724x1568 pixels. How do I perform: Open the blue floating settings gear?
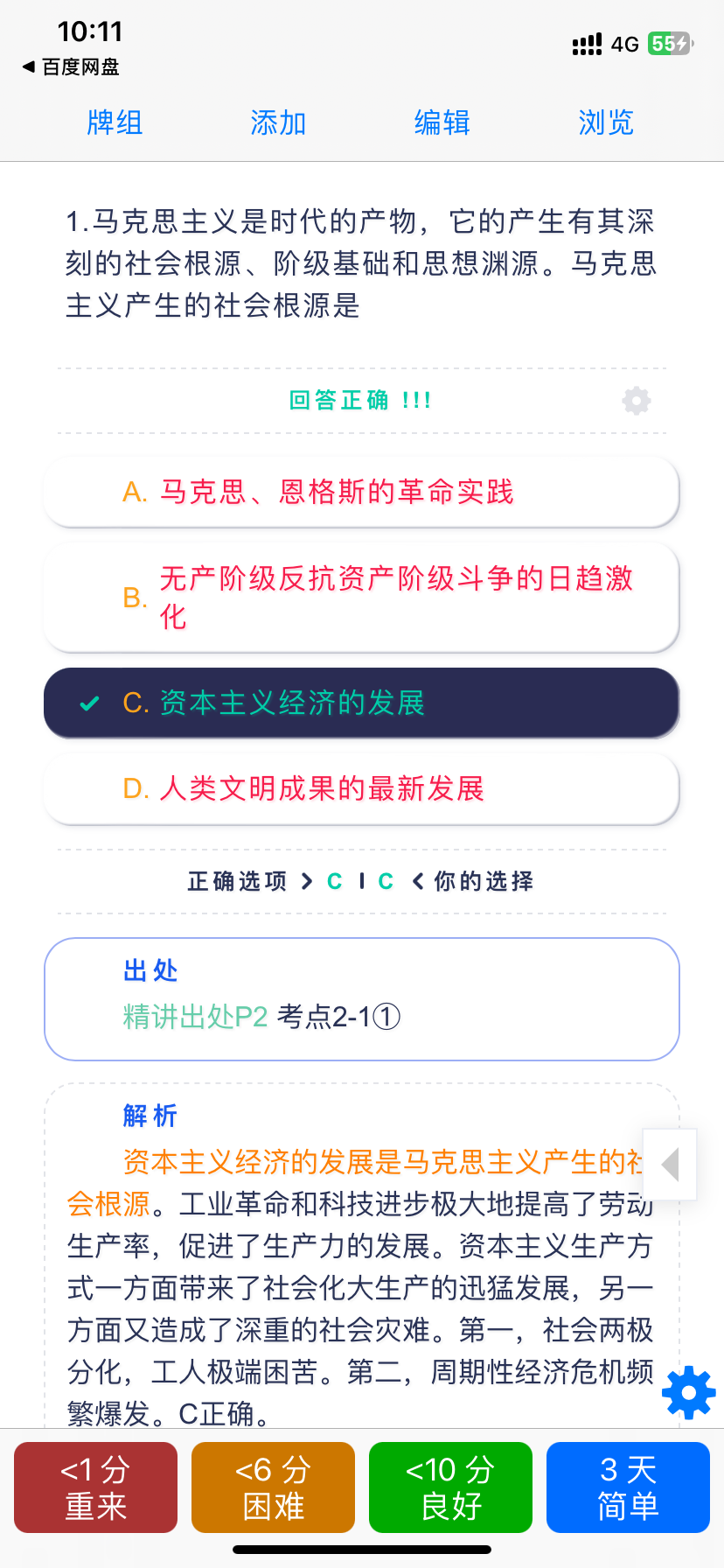[689, 1392]
